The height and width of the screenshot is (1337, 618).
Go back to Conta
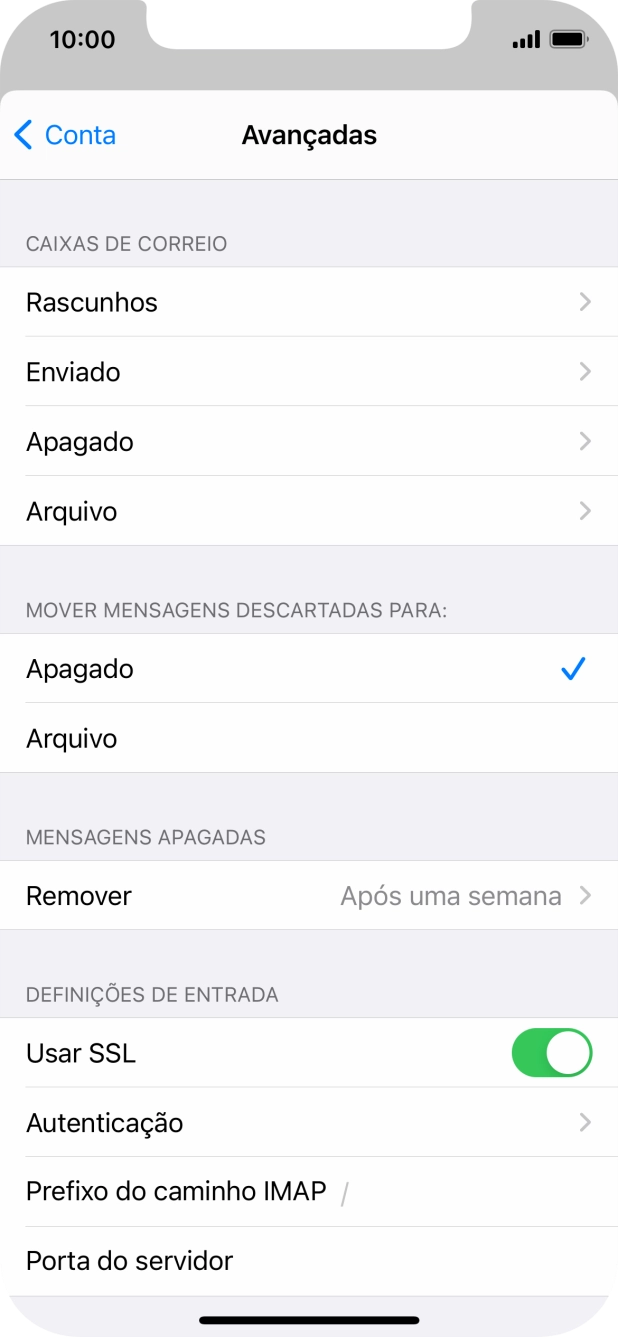click(65, 135)
